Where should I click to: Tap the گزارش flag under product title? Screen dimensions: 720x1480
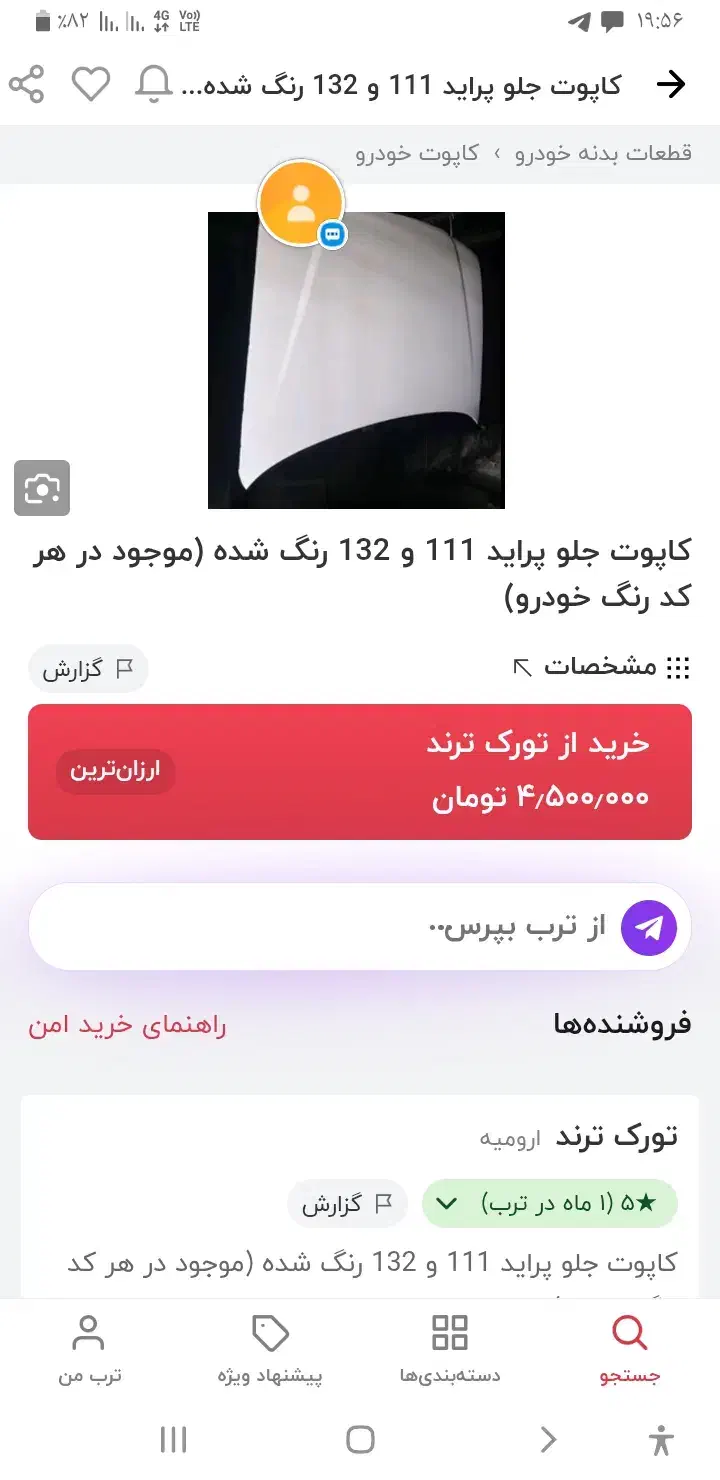click(x=88, y=667)
